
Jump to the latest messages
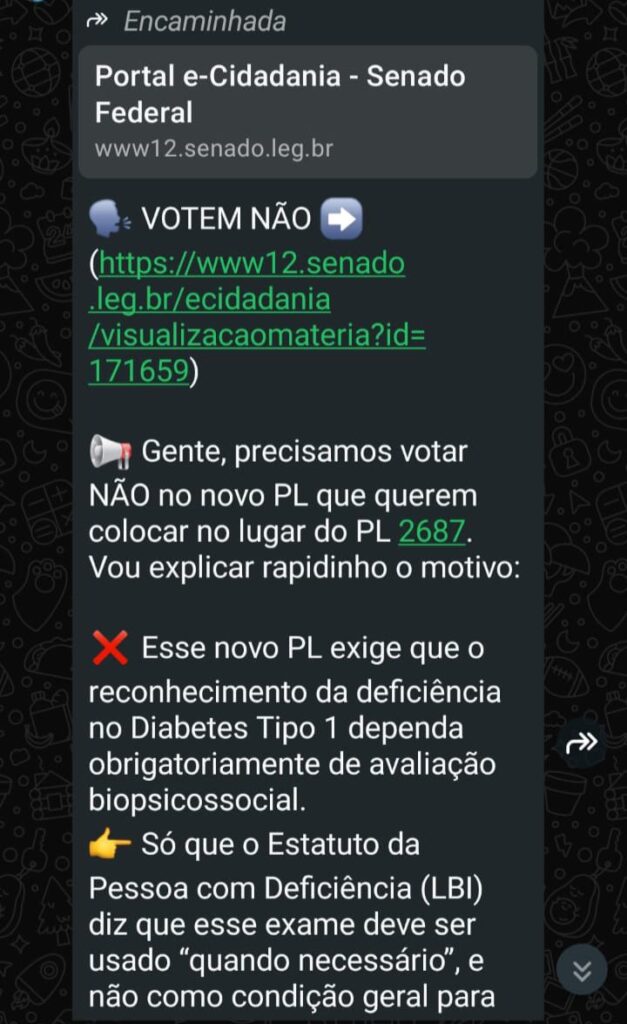pyautogui.click(x=581, y=969)
